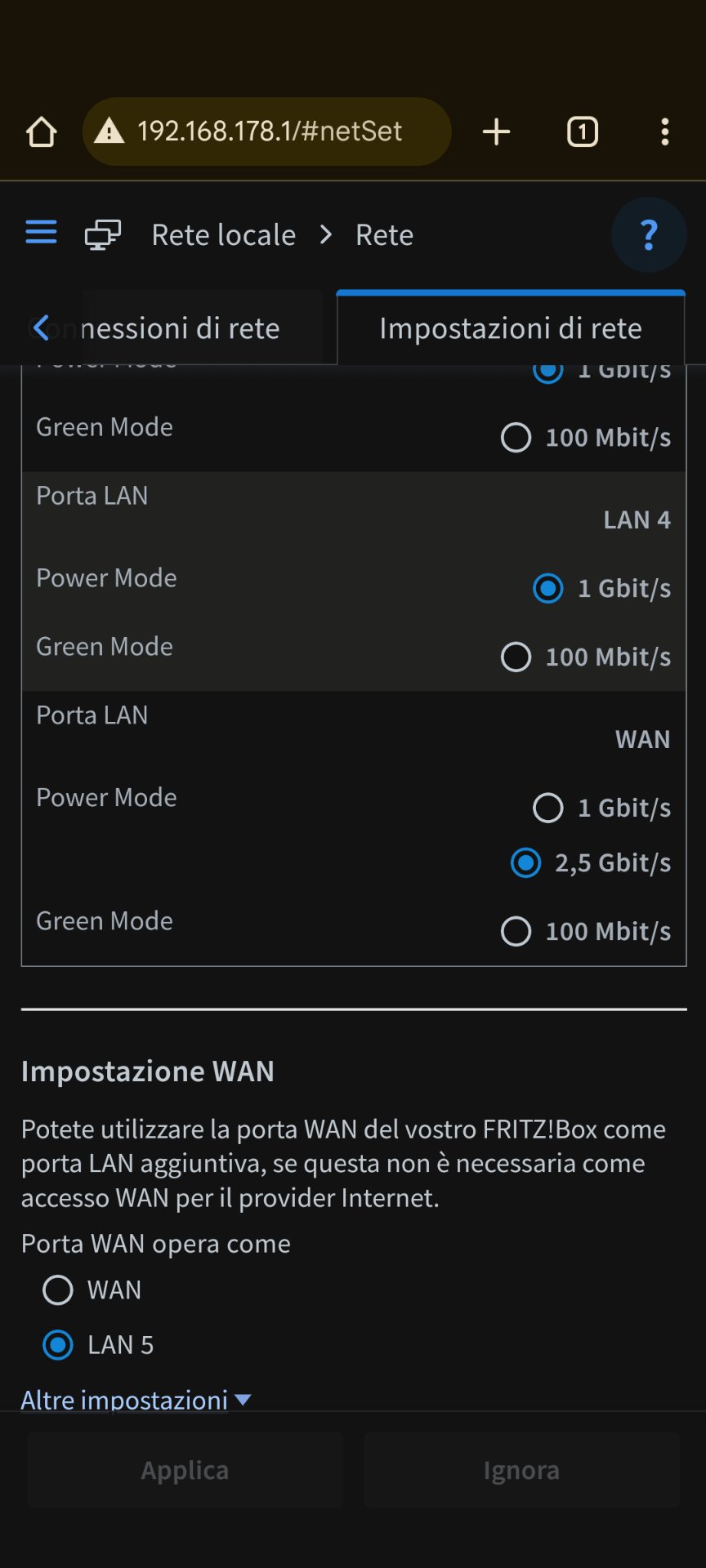Open a new browser tab
This screenshot has width=706, height=1568.
click(496, 131)
